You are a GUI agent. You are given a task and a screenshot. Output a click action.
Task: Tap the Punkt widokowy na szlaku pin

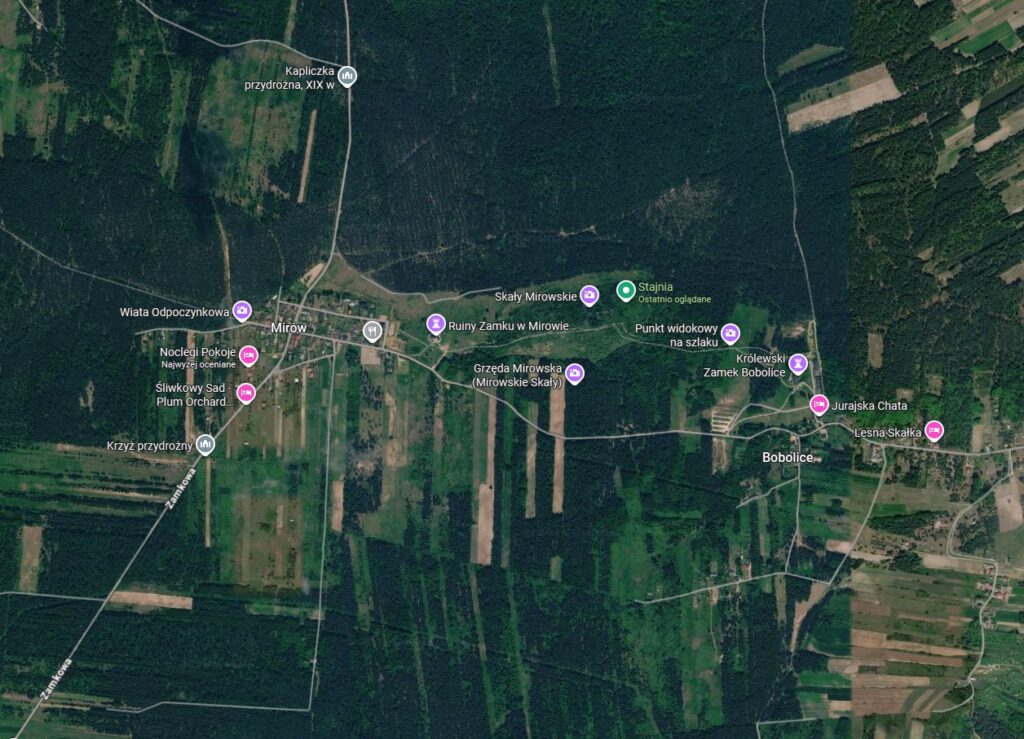tap(730, 333)
